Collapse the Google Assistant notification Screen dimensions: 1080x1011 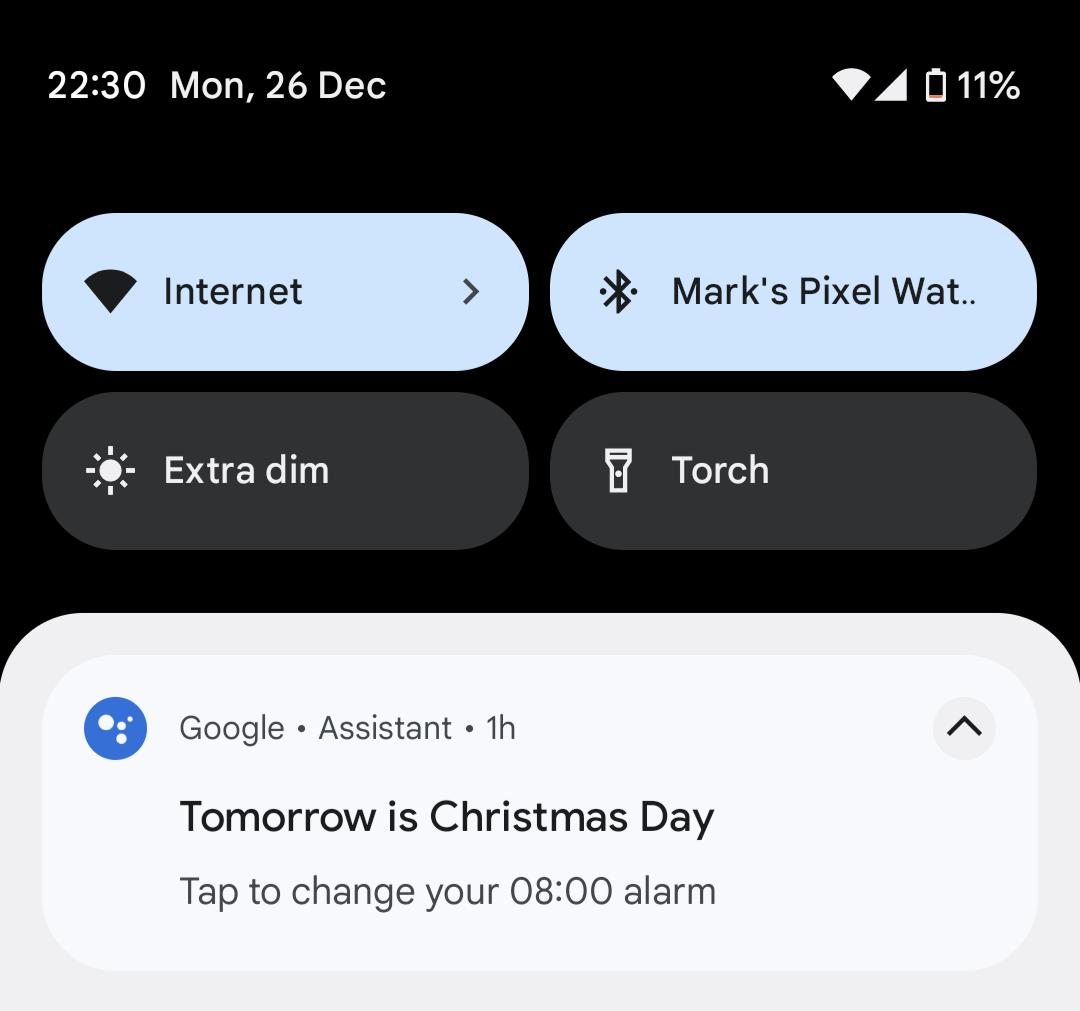click(x=964, y=728)
